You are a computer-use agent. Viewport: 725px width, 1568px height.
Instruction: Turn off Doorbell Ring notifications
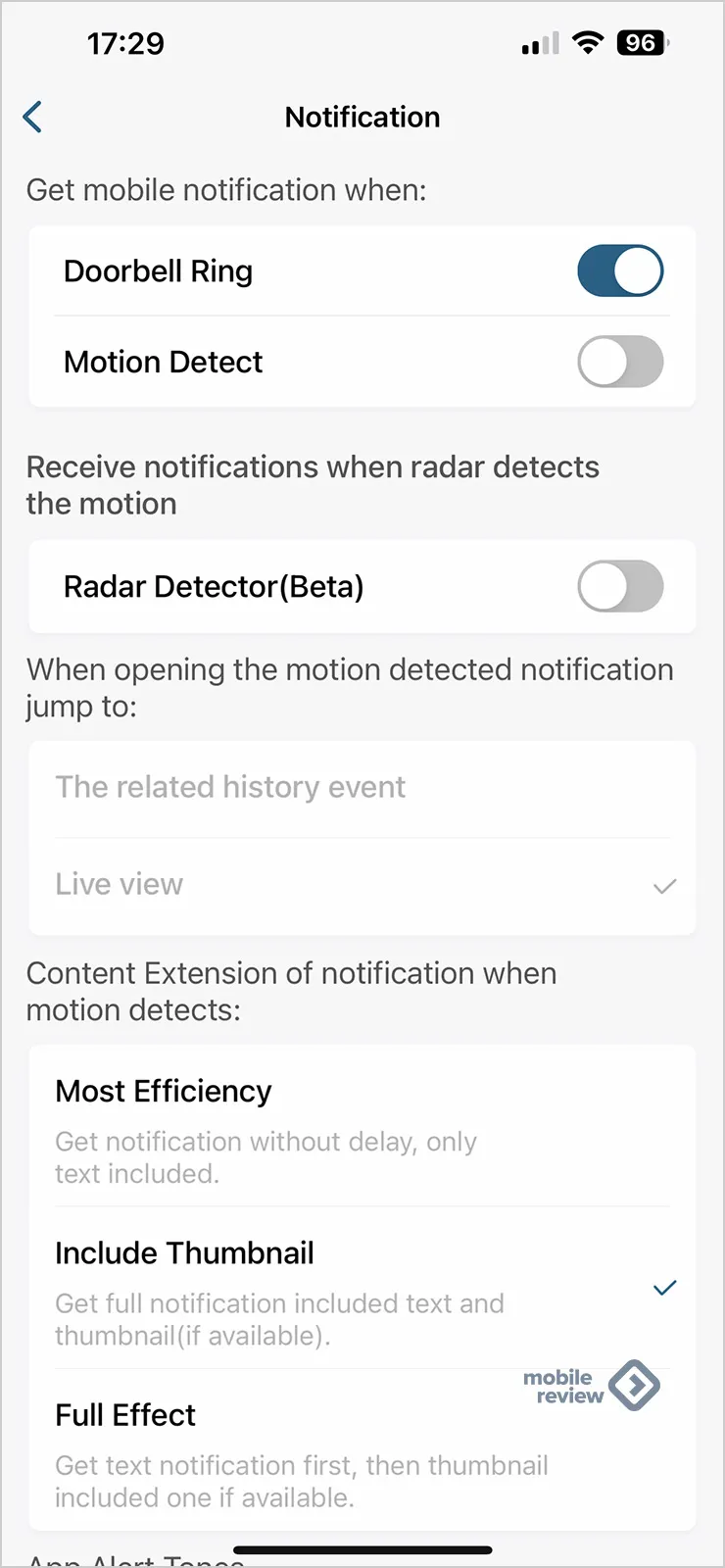[x=620, y=270]
